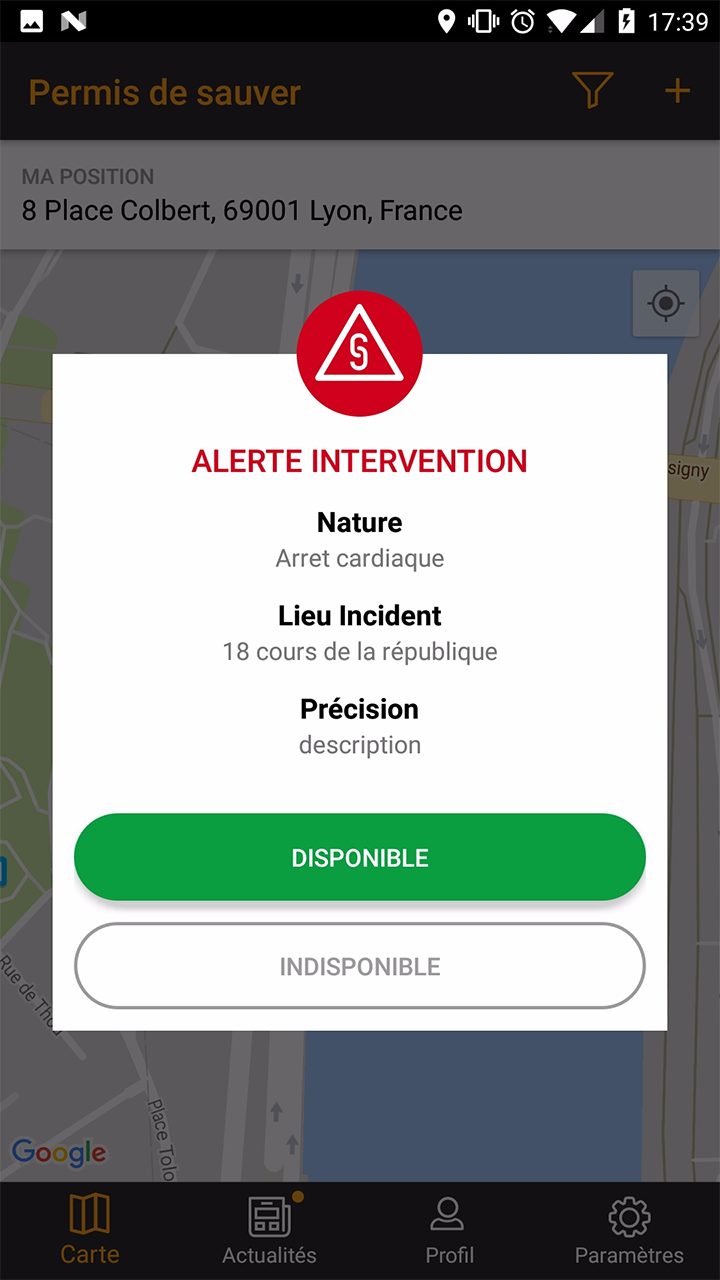Open the Actualités tab
The width and height of the screenshot is (720, 1280).
[270, 1230]
